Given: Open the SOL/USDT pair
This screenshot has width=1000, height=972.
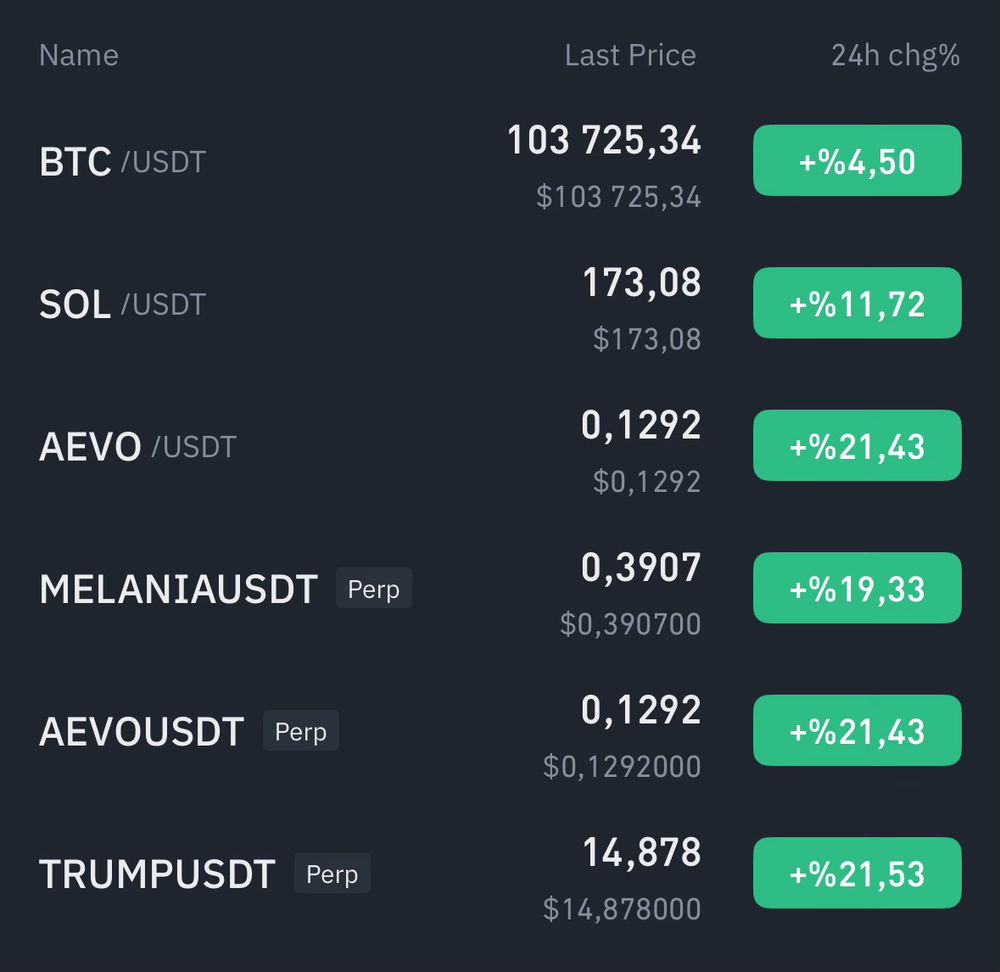Looking at the screenshot, I should point(122,304).
